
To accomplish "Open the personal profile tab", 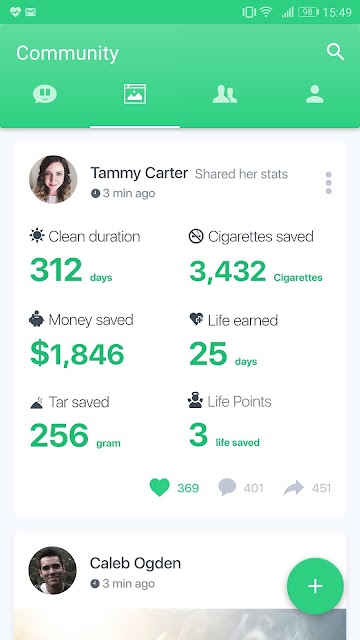I will [315, 94].
